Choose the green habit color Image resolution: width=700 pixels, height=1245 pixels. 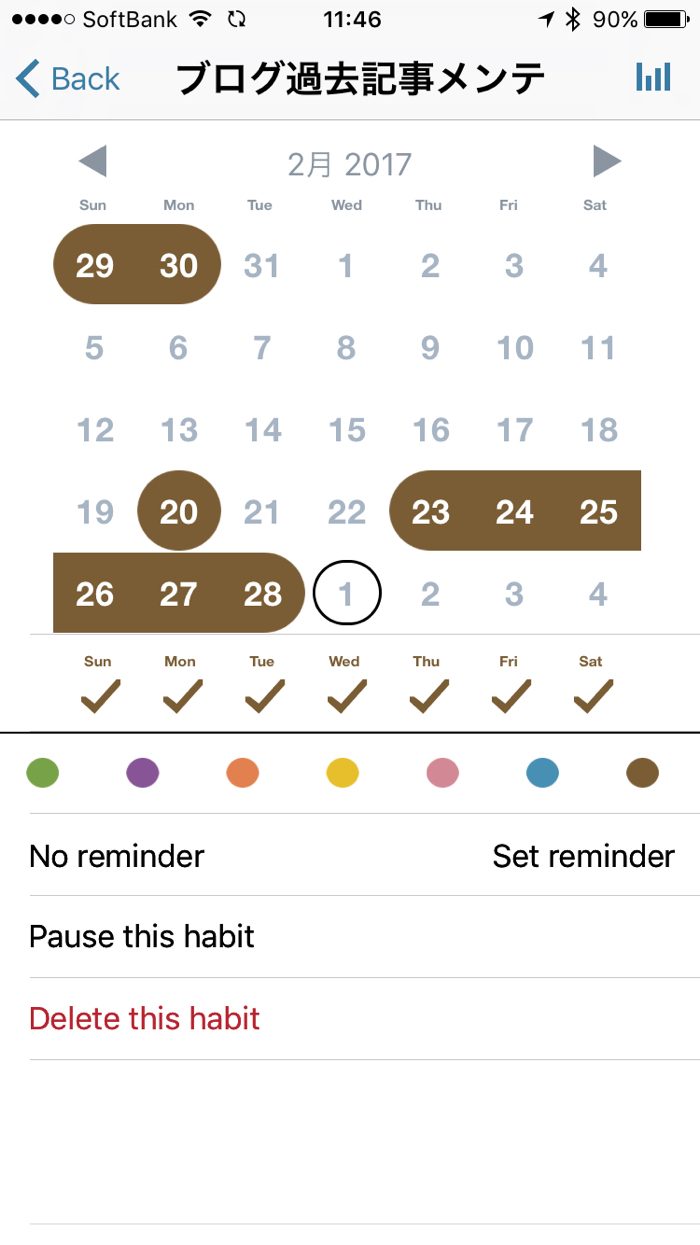point(43,773)
